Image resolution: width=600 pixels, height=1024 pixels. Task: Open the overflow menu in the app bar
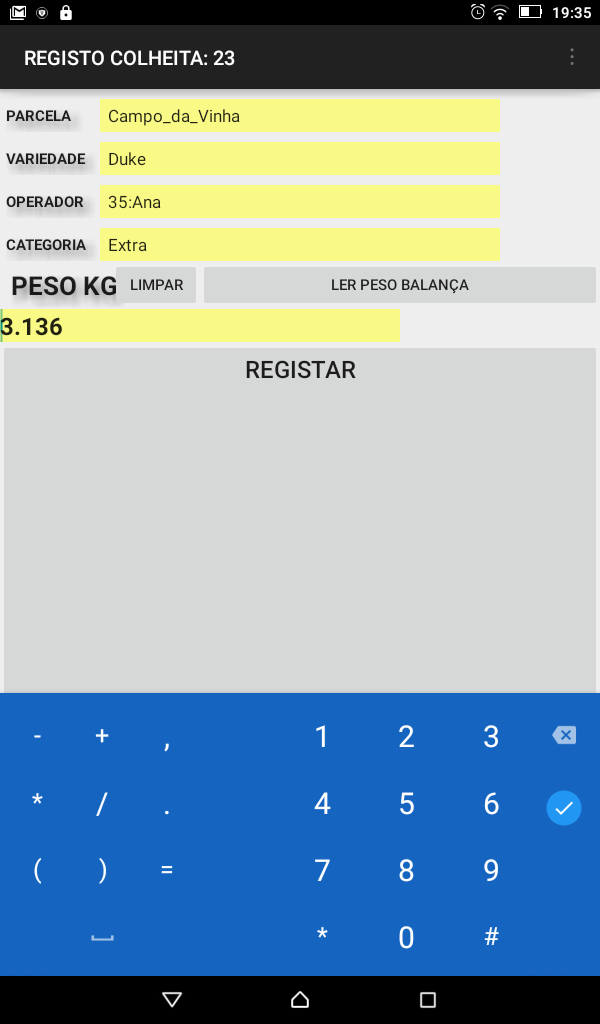[x=571, y=57]
